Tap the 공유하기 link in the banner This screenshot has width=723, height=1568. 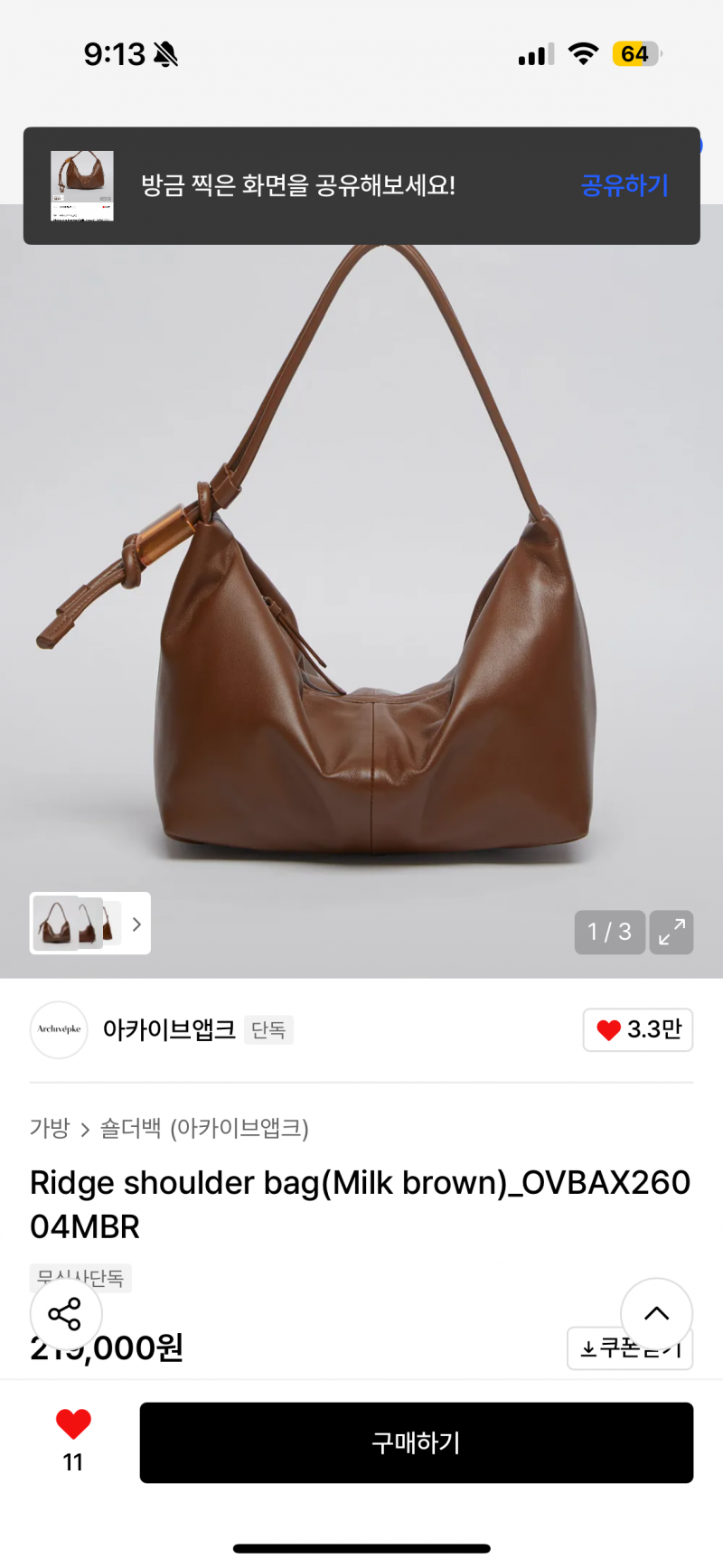tap(624, 186)
